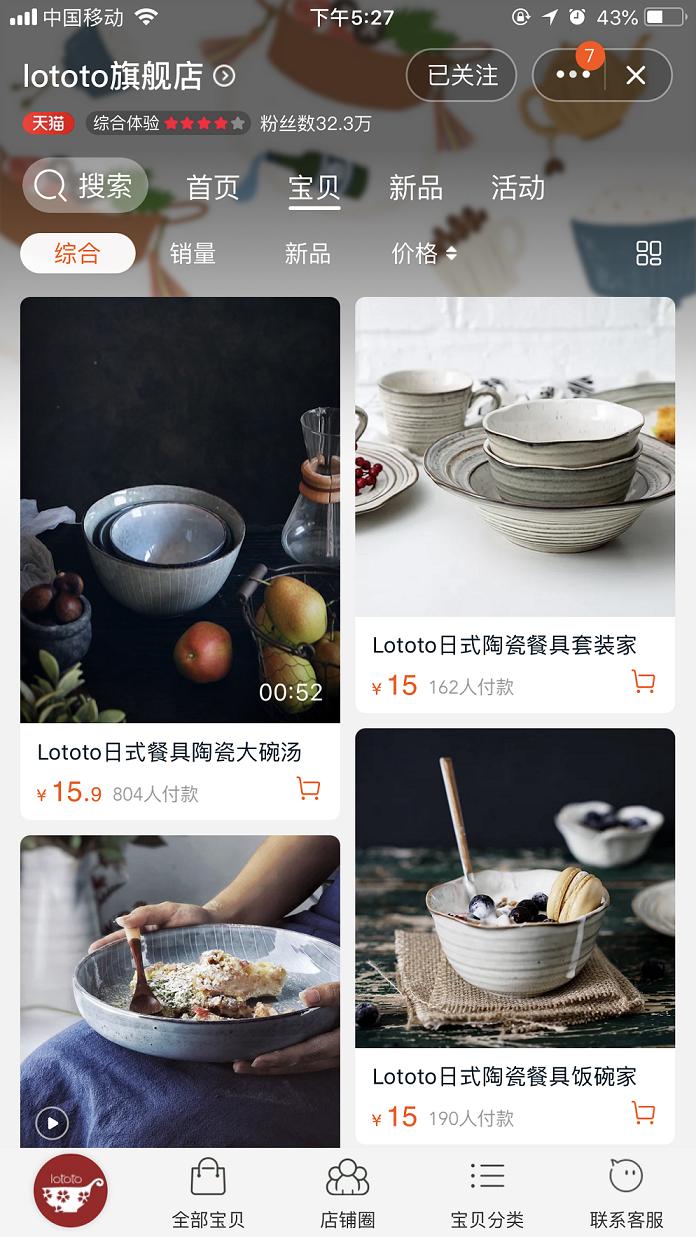Viewport: 696px width, 1237px height.
Task: Contact 联系客服 customer service
Action: point(626,1194)
